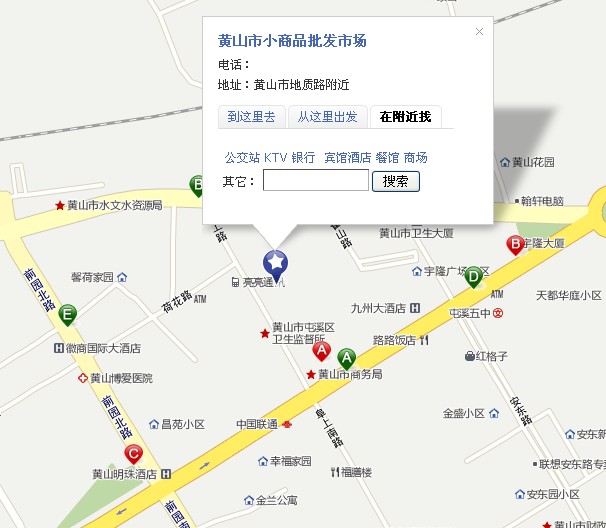Search nearby KTV
606x528 pixels.
coord(275,158)
